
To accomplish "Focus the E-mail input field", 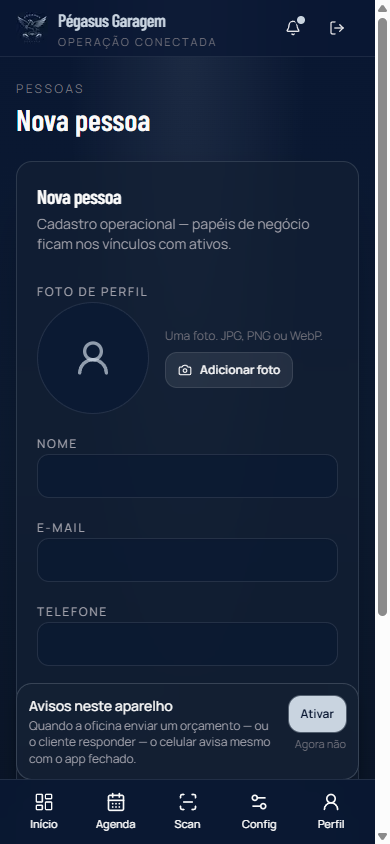I will [187, 560].
